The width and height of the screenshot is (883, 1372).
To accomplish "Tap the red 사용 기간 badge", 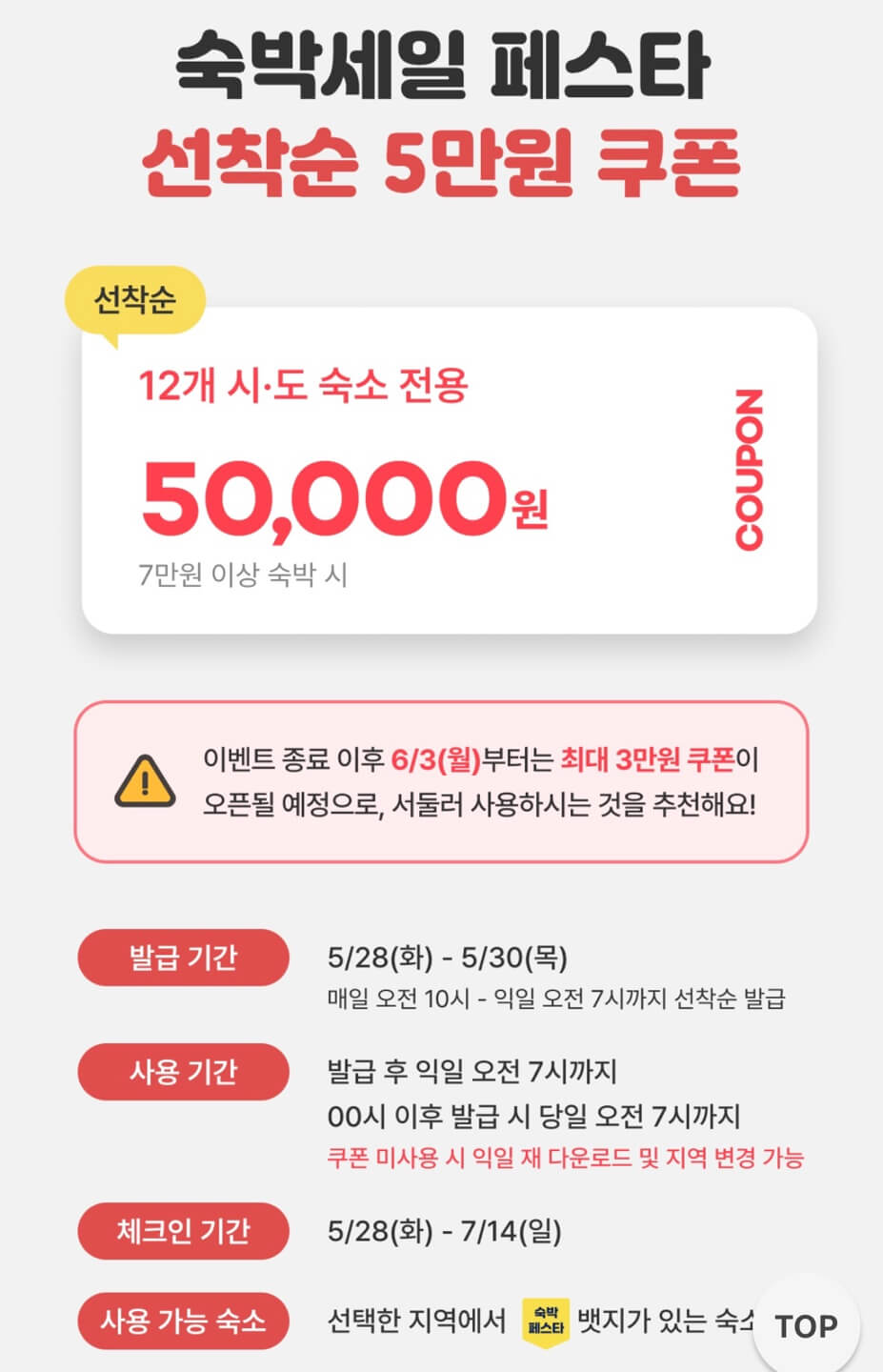I will [x=183, y=1072].
